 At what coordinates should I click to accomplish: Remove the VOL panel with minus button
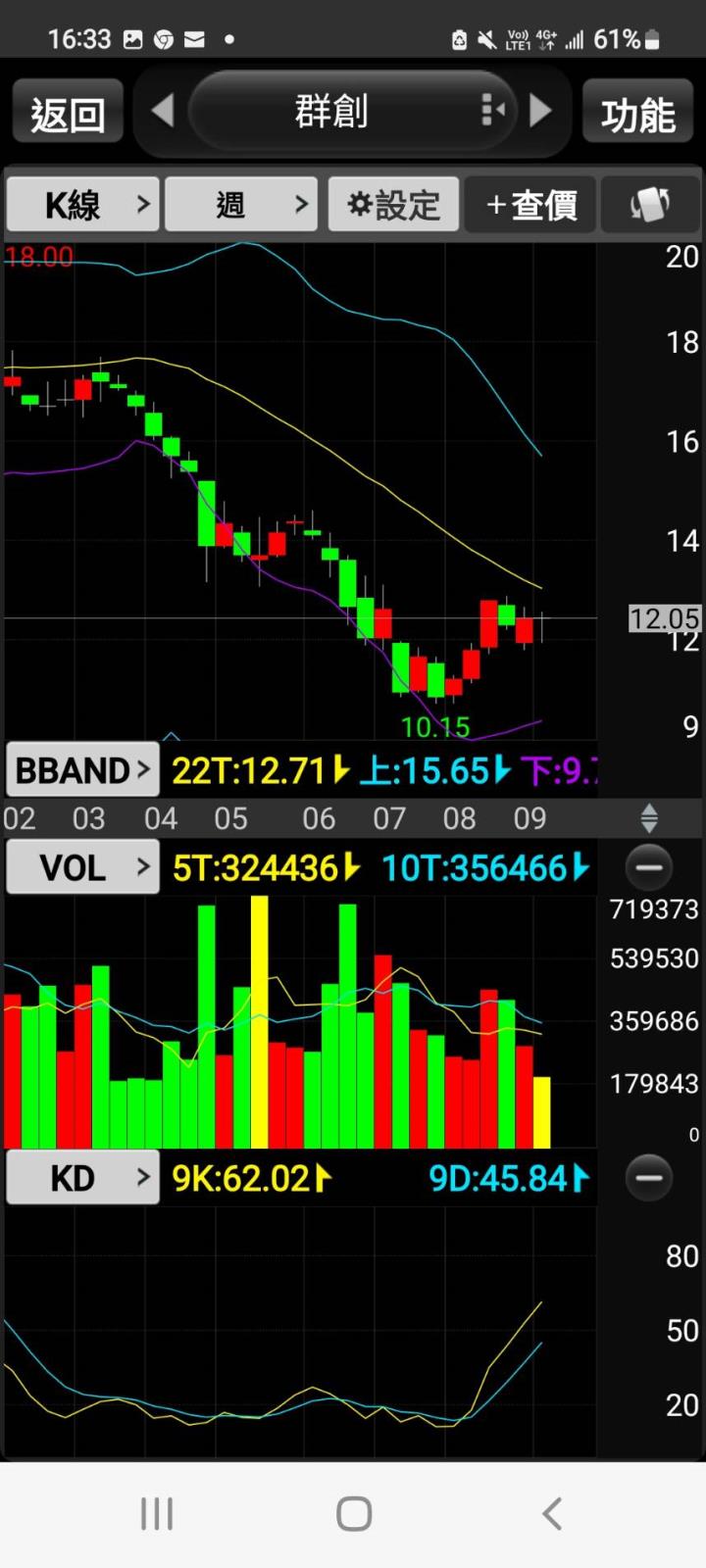pyautogui.click(x=649, y=867)
